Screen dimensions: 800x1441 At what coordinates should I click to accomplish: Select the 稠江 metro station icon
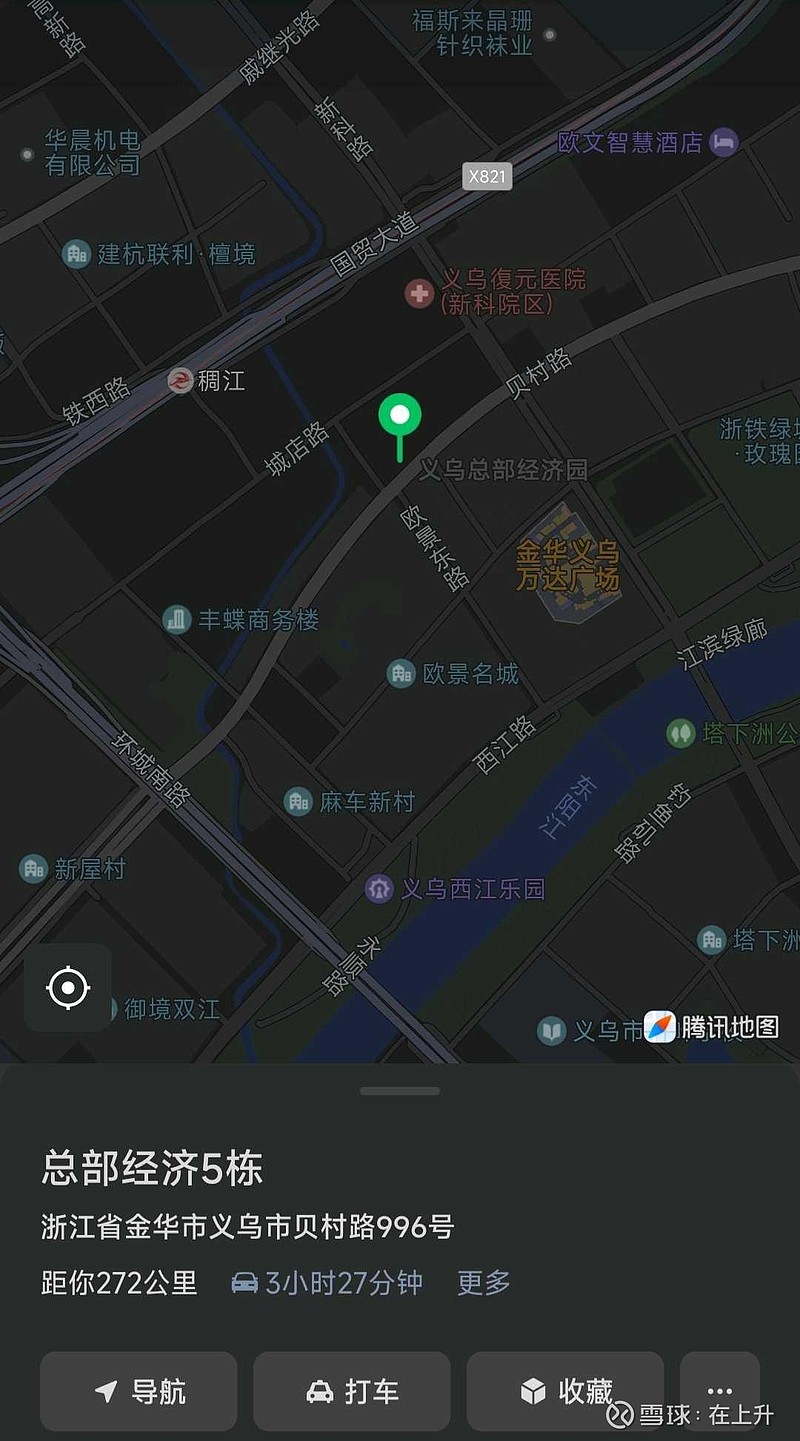(x=183, y=381)
